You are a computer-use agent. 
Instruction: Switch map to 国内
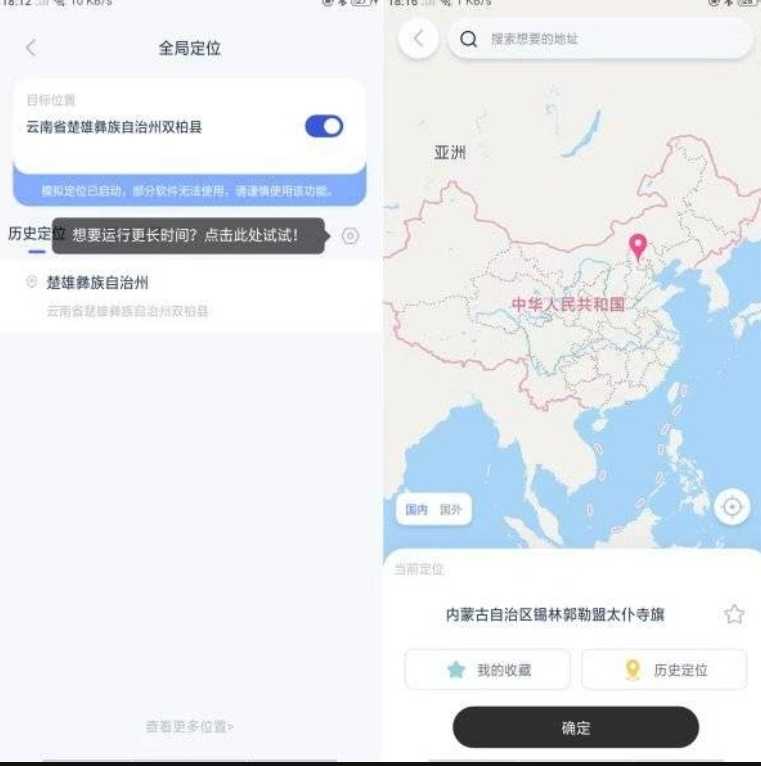coord(416,509)
